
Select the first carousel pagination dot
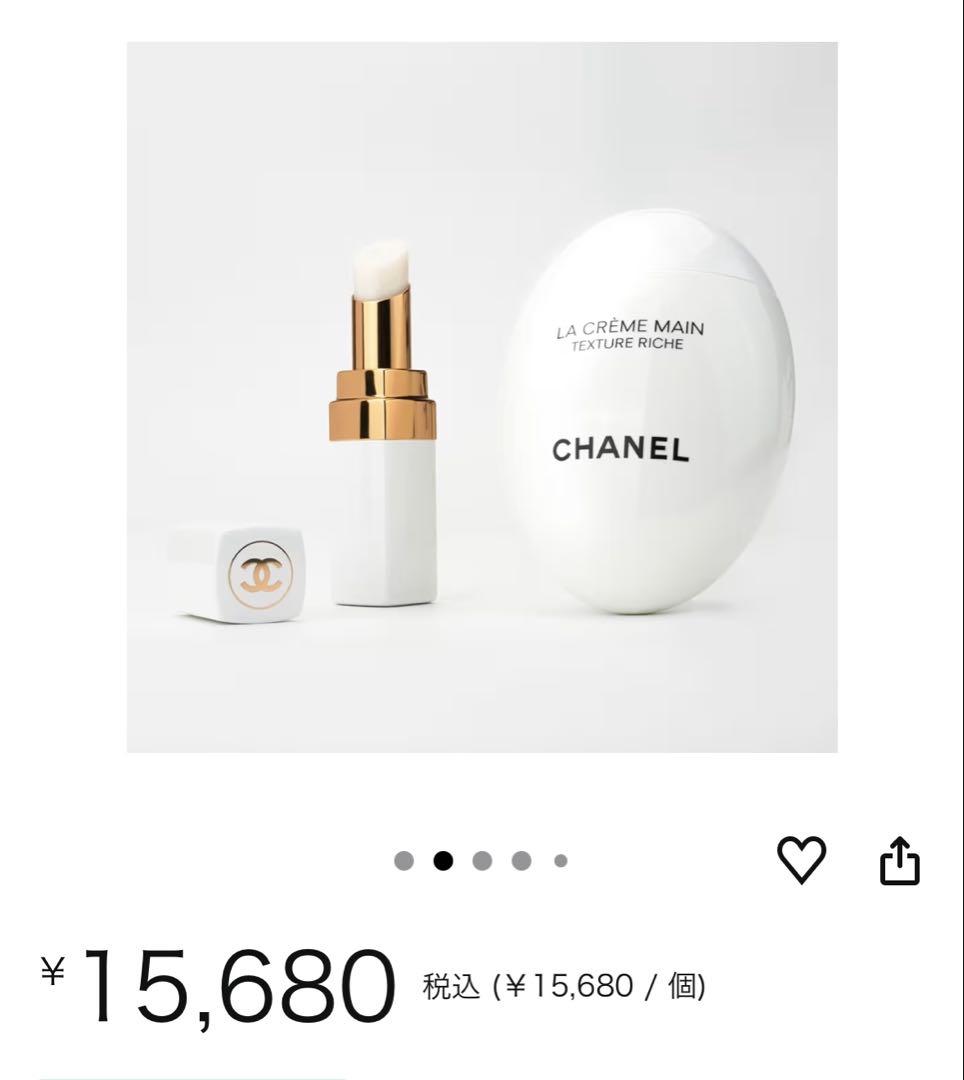406,858
